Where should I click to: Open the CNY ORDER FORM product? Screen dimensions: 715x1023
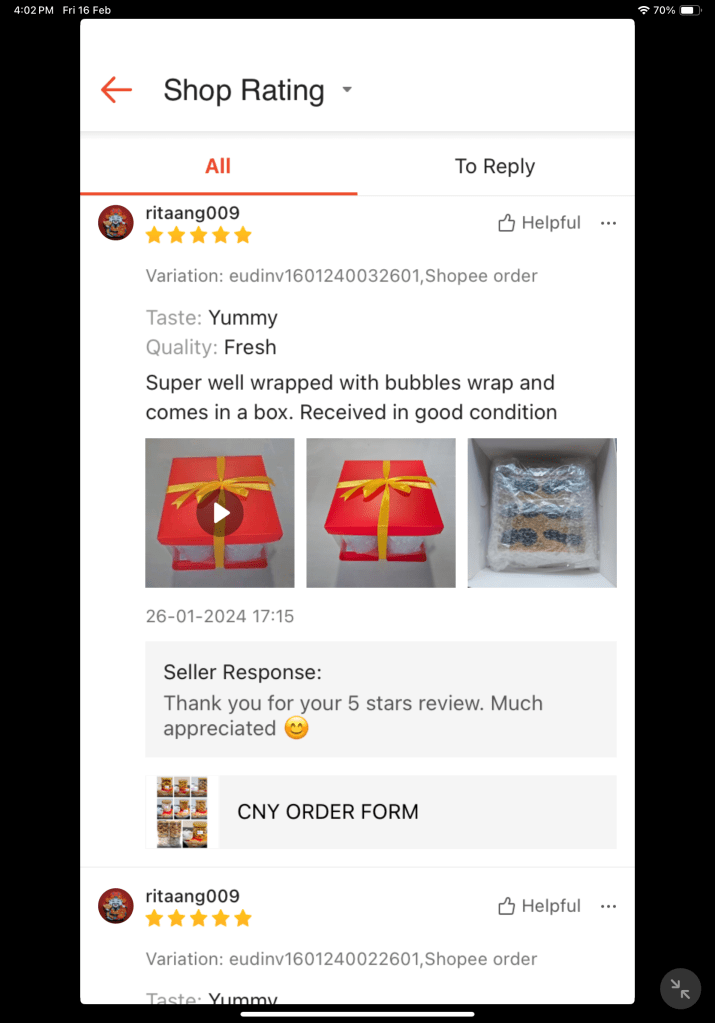coord(381,812)
